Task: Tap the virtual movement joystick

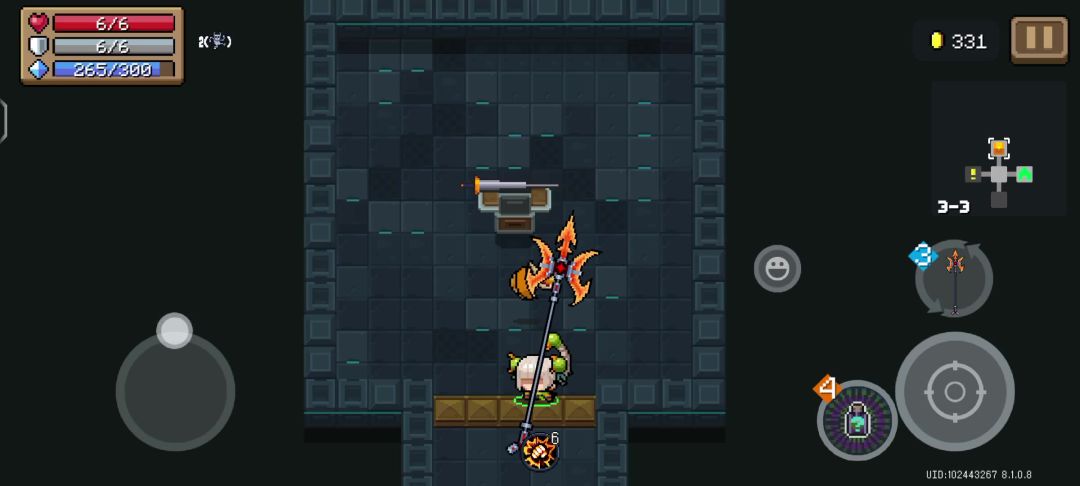Action: click(175, 389)
